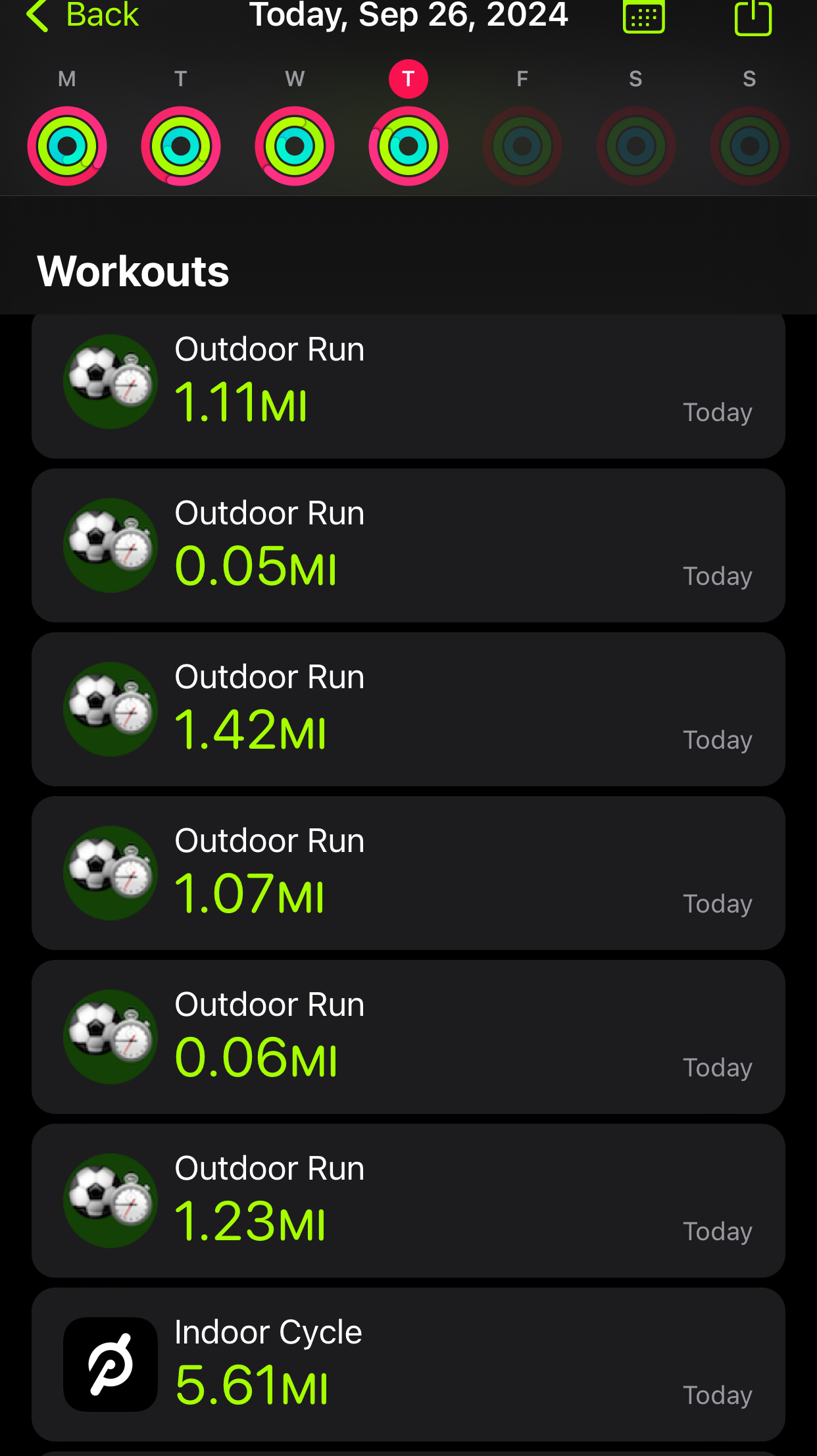Open the 1.42 MI Outdoor Run workout

pyautogui.click(x=408, y=709)
